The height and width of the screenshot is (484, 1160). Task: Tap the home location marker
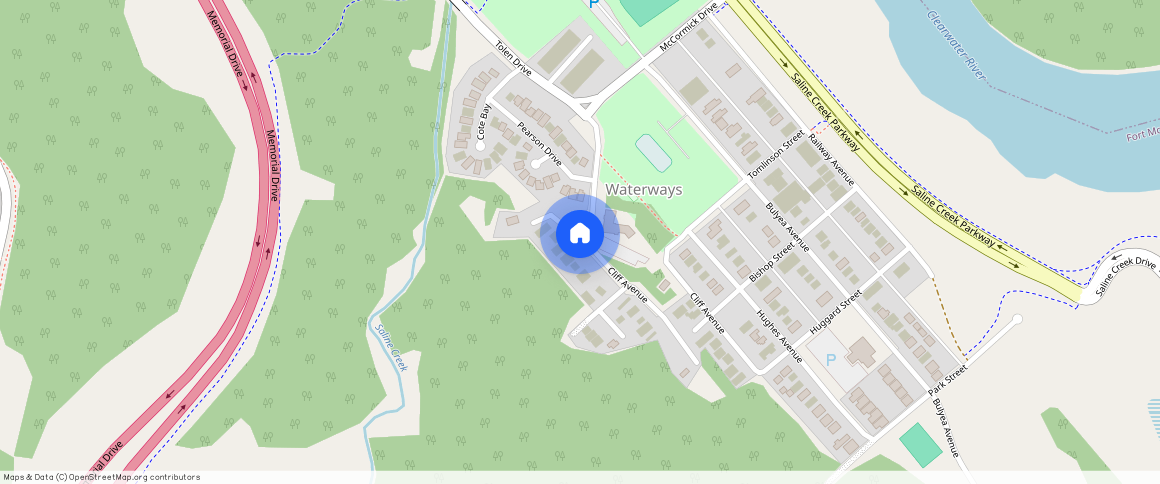pyautogui.click(x=579, y=234)
